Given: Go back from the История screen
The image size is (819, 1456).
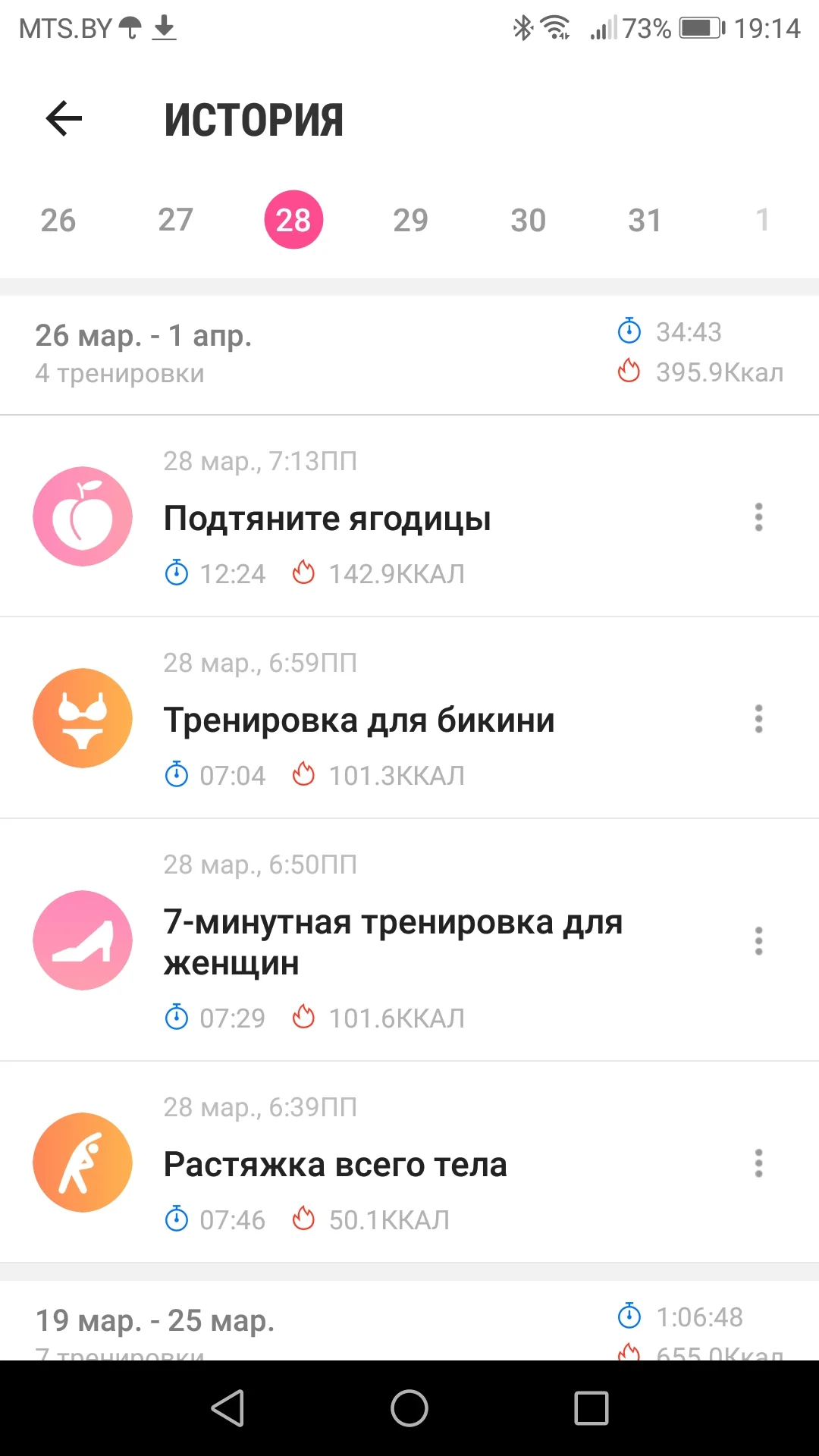Looking at the screenshot, I should coord(64,119).
